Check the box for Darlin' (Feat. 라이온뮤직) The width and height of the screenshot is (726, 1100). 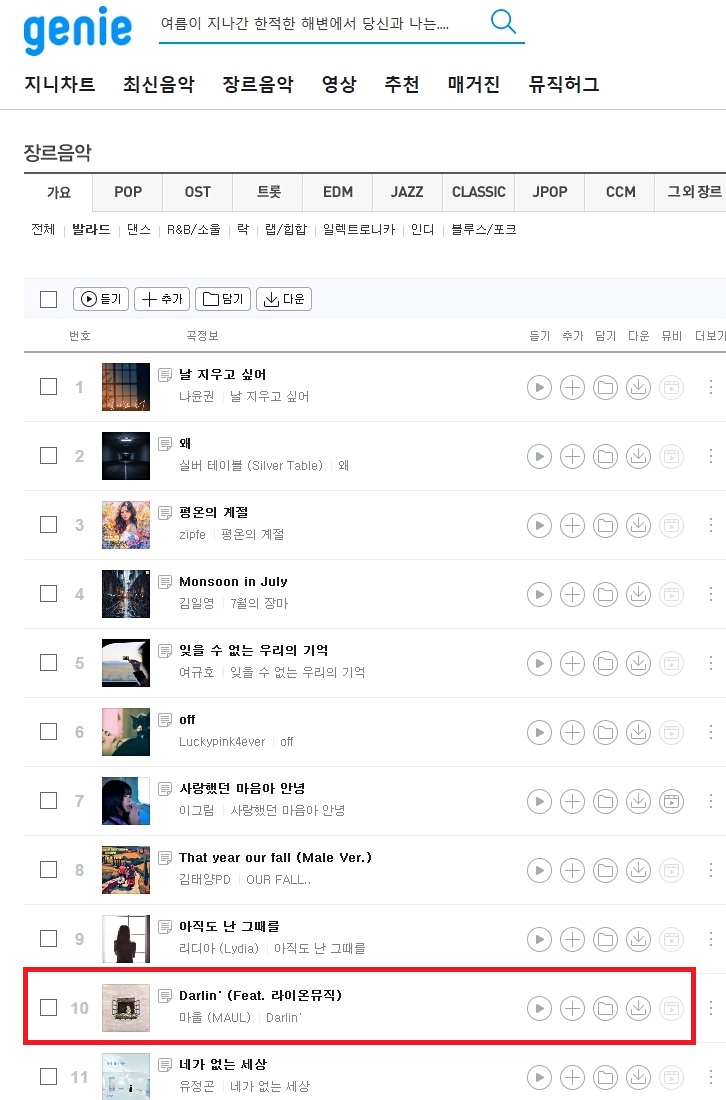[48, 1007]
